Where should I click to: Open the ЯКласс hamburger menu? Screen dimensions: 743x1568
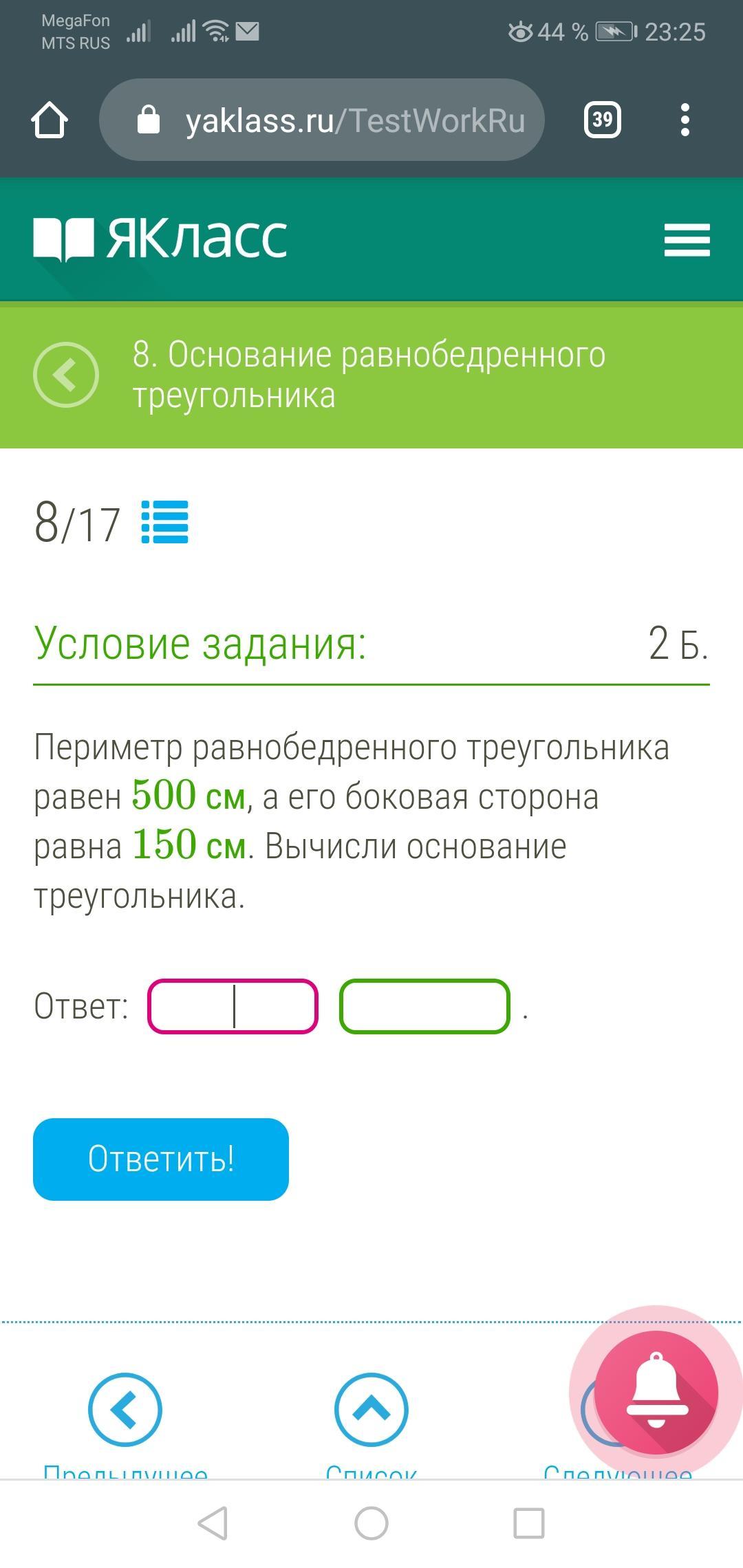(x=687, y=240)
